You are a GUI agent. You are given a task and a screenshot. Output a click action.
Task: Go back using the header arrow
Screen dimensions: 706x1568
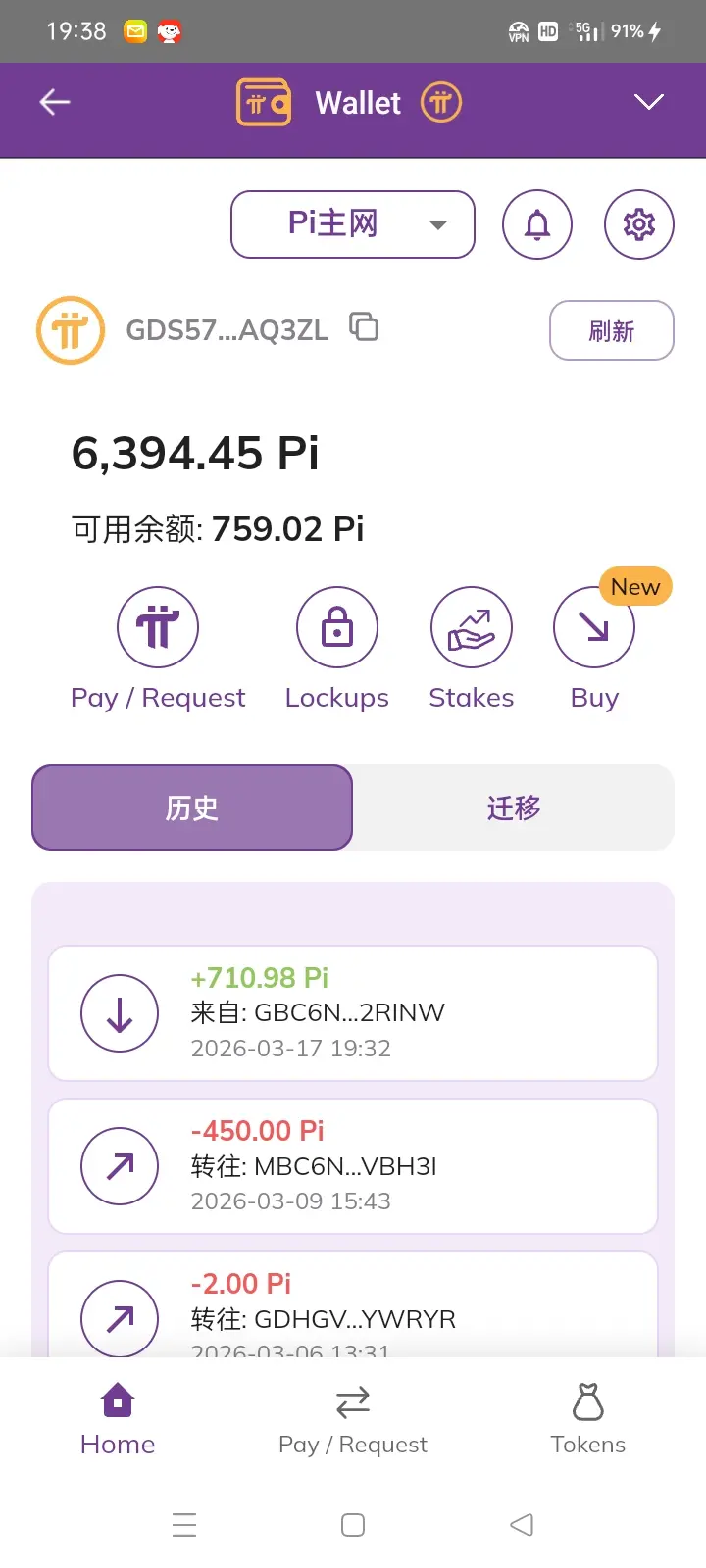coord(55,102)
